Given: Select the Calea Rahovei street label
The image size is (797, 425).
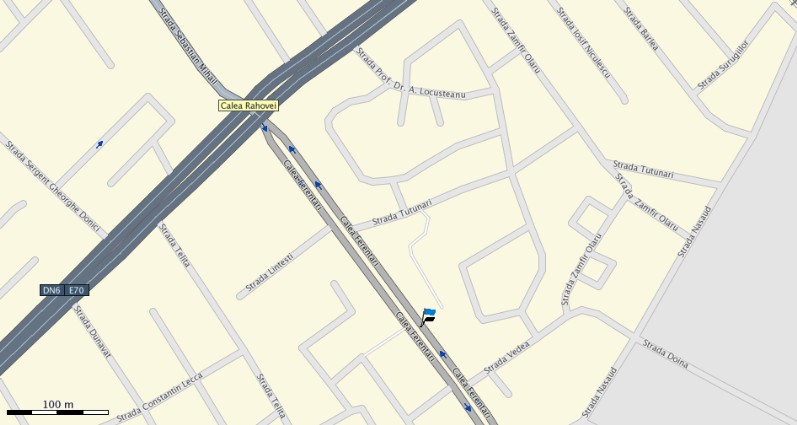Looking at the screenshot, I should tap(248, 105).
